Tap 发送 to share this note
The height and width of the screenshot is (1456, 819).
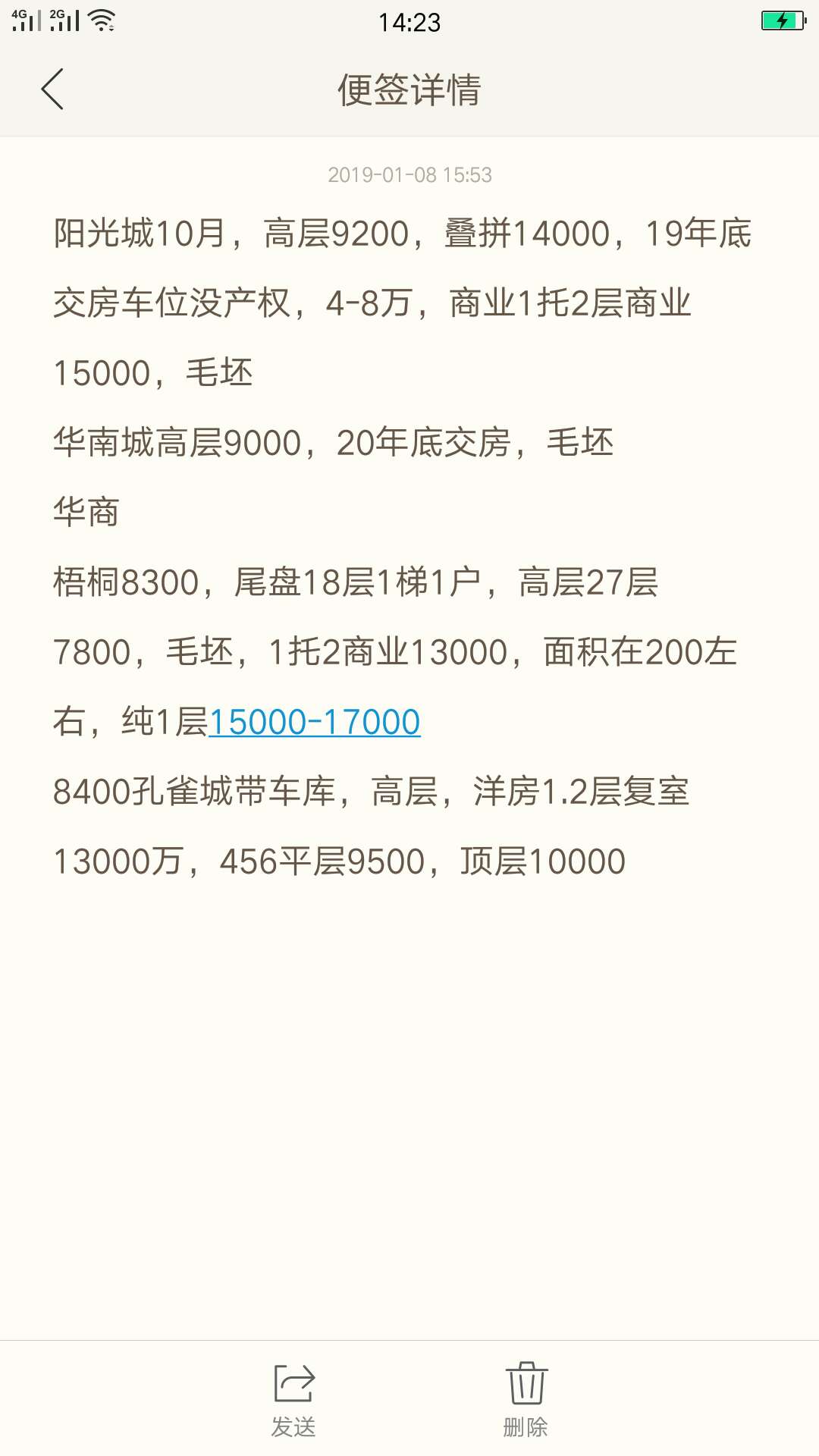(x=293, y=1401)
